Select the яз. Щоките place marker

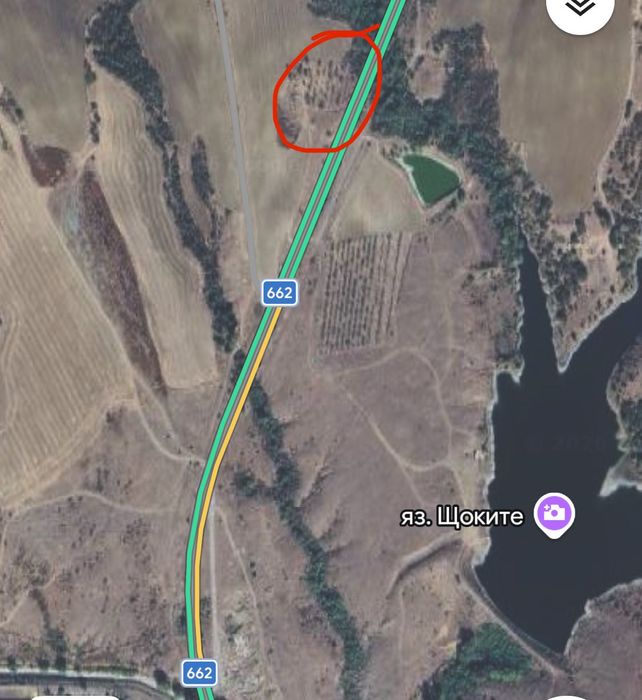pyautogui.click(x=553, y=515)
